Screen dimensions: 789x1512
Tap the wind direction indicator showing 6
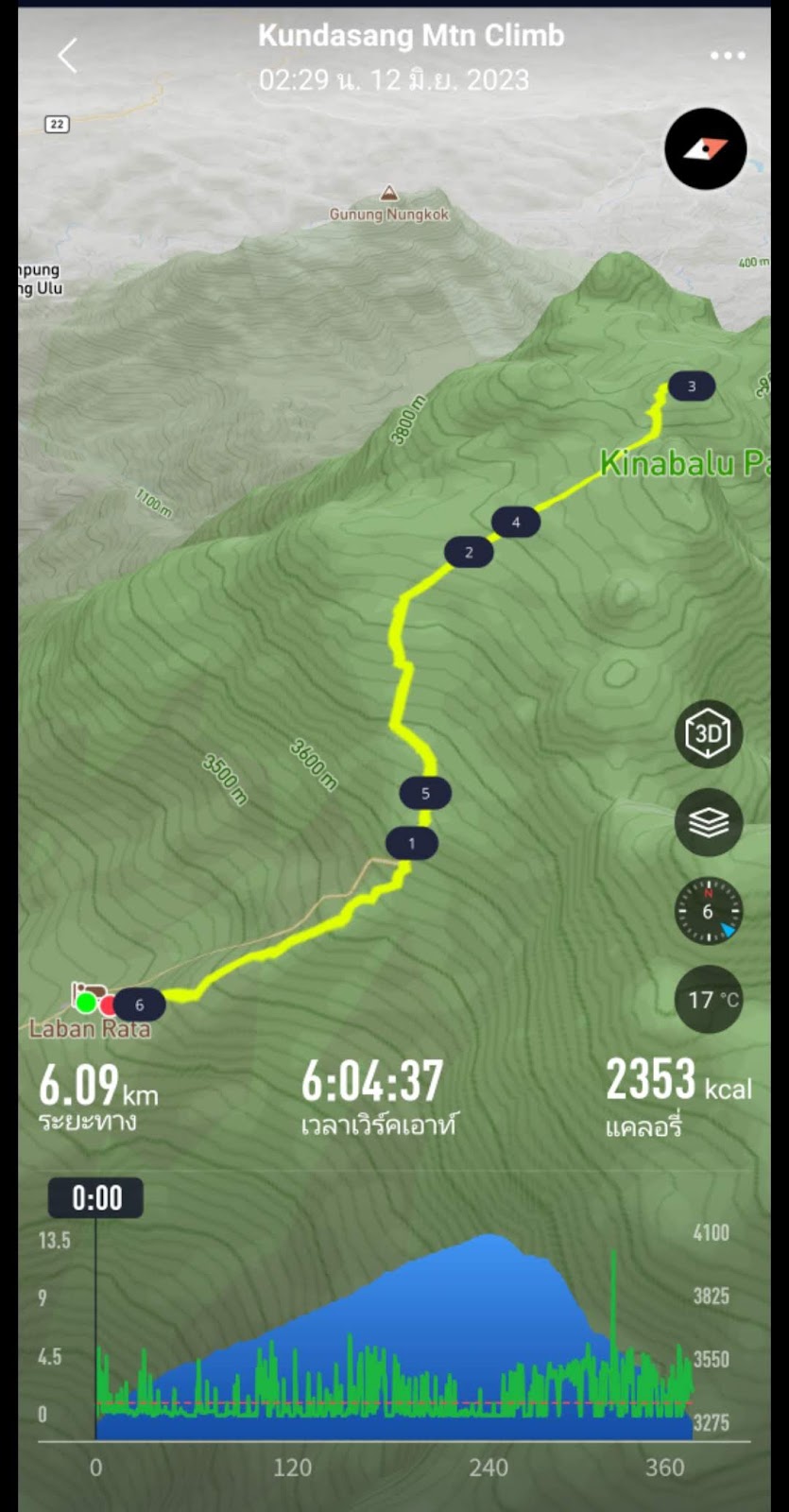pos(709,911)
